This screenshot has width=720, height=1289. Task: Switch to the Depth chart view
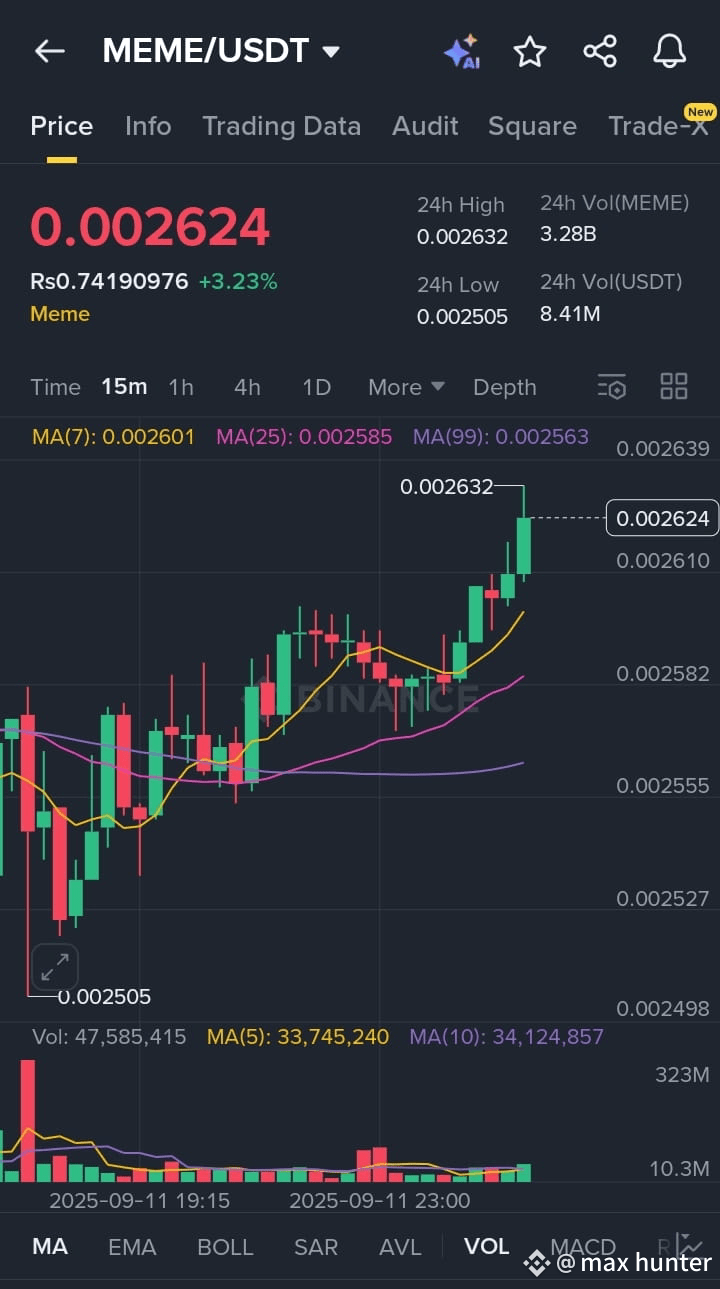tap(504, 387)
